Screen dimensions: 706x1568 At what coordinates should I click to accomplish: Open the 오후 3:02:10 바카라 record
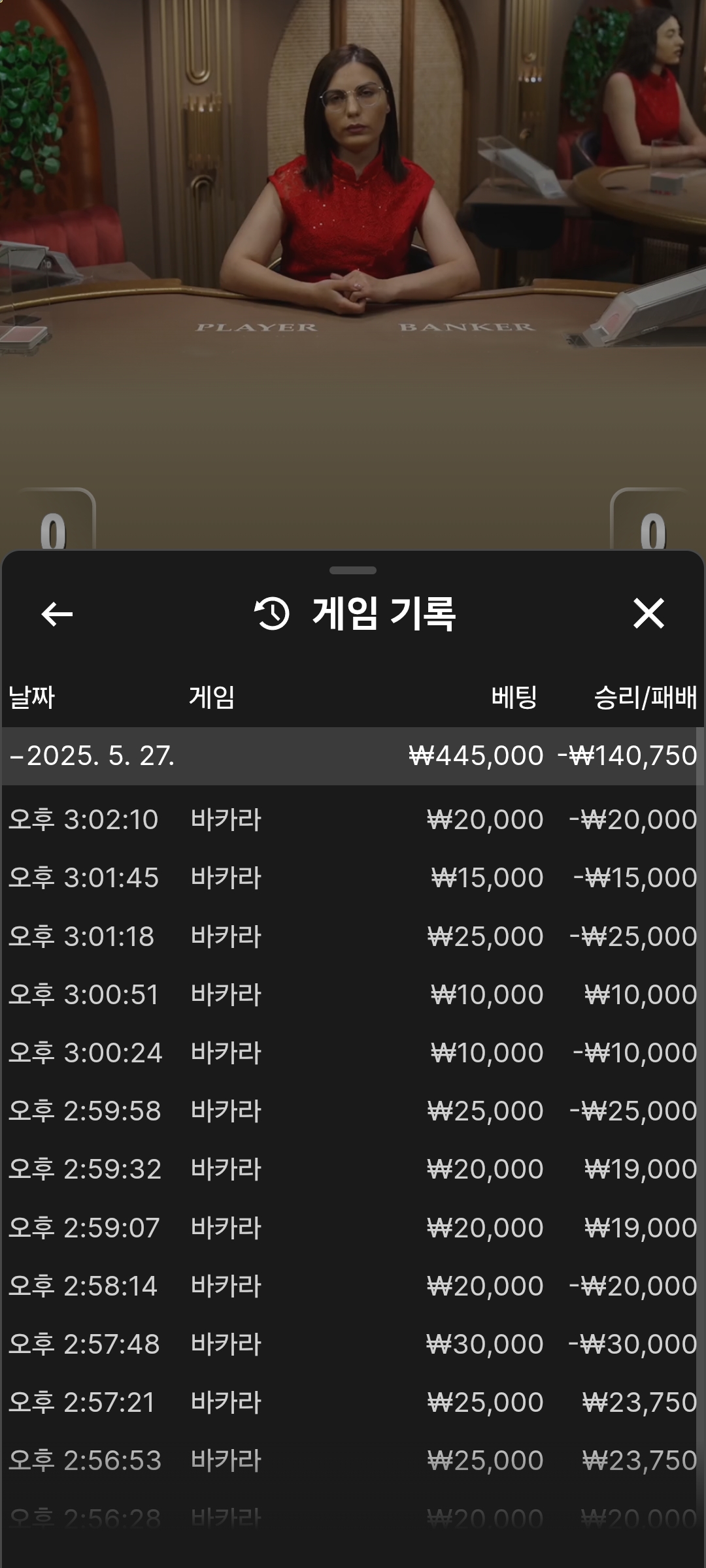pyautogui.click(x=353, y=819)
